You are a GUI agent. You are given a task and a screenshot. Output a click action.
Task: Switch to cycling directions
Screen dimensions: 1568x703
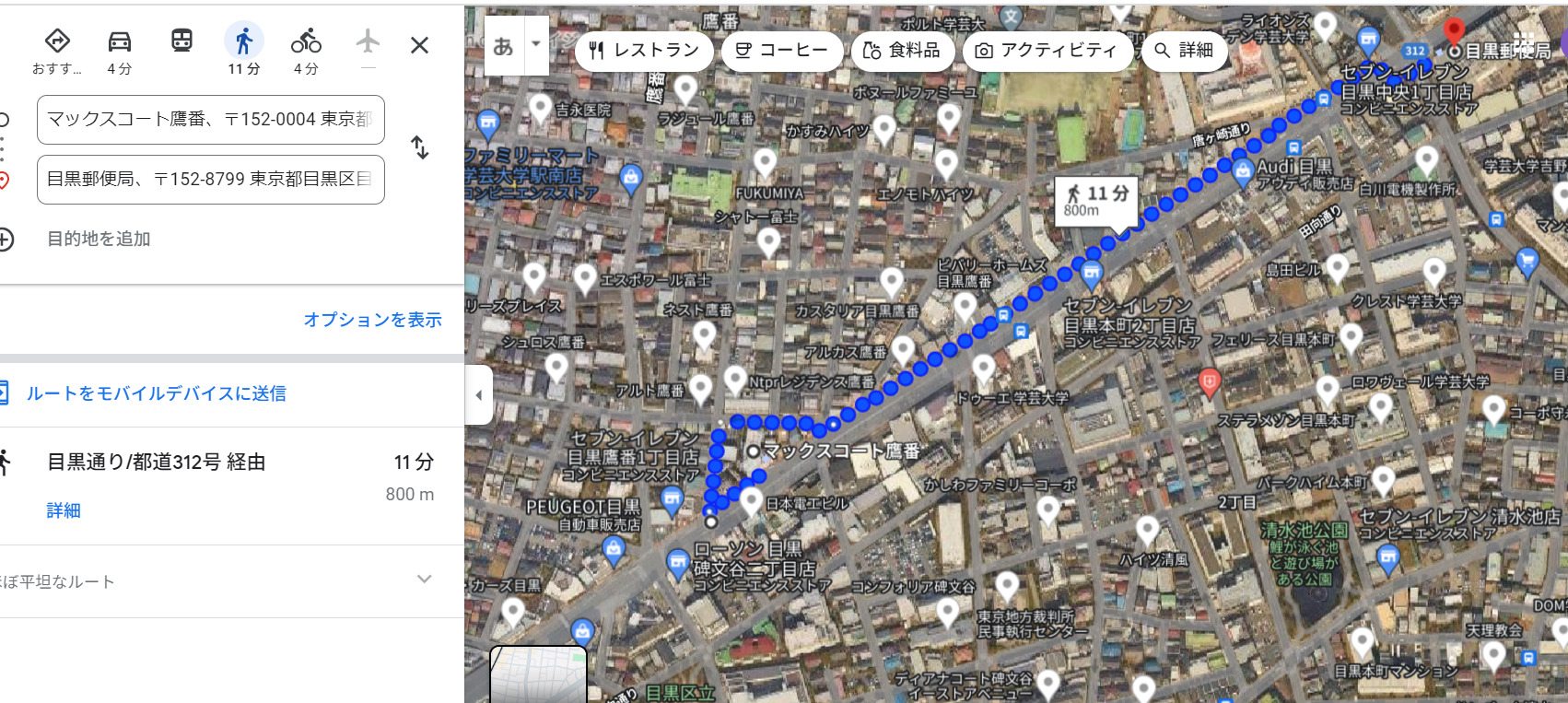(306, 50)
